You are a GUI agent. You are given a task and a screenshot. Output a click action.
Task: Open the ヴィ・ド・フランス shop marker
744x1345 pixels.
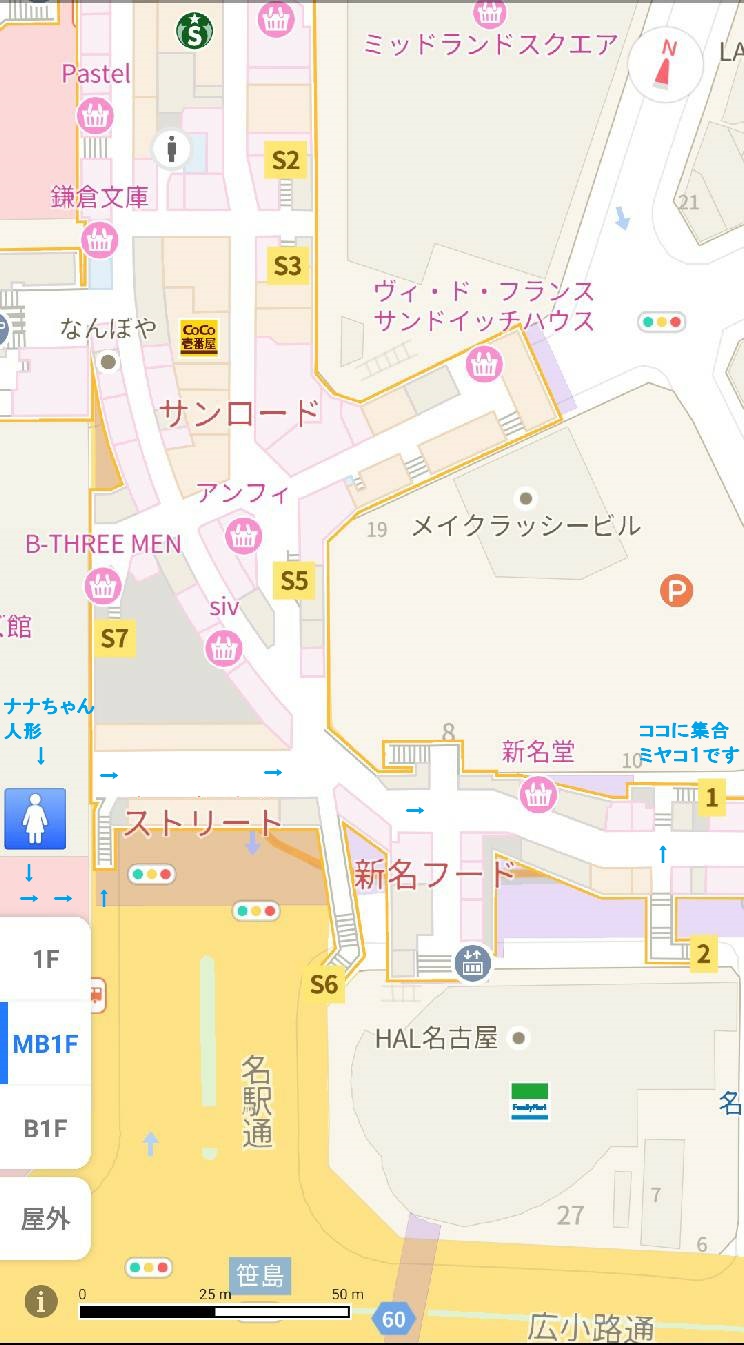pyautogui.click(x=485, y=364)
